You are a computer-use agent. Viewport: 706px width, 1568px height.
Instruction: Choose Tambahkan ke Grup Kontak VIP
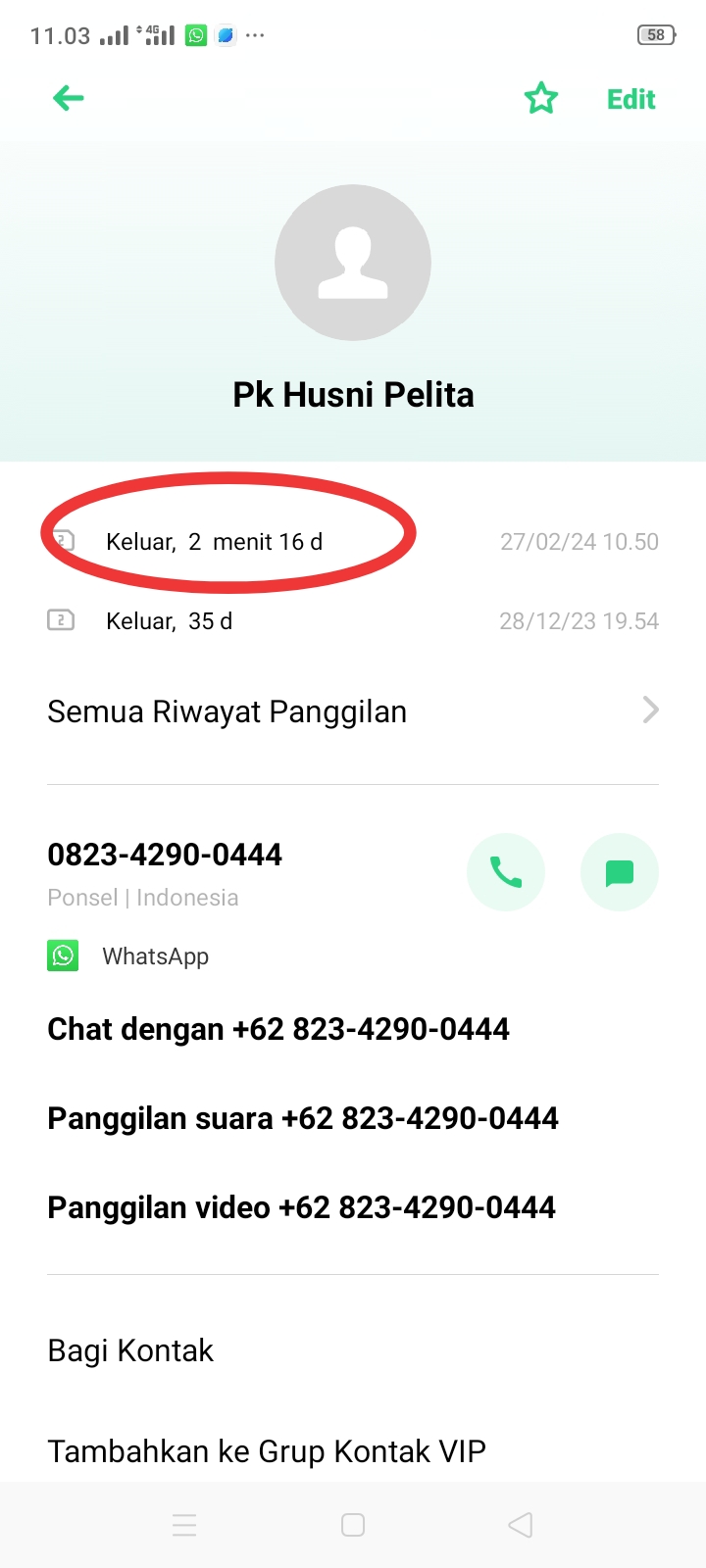pyautogui.click(x=267, y=1450)
